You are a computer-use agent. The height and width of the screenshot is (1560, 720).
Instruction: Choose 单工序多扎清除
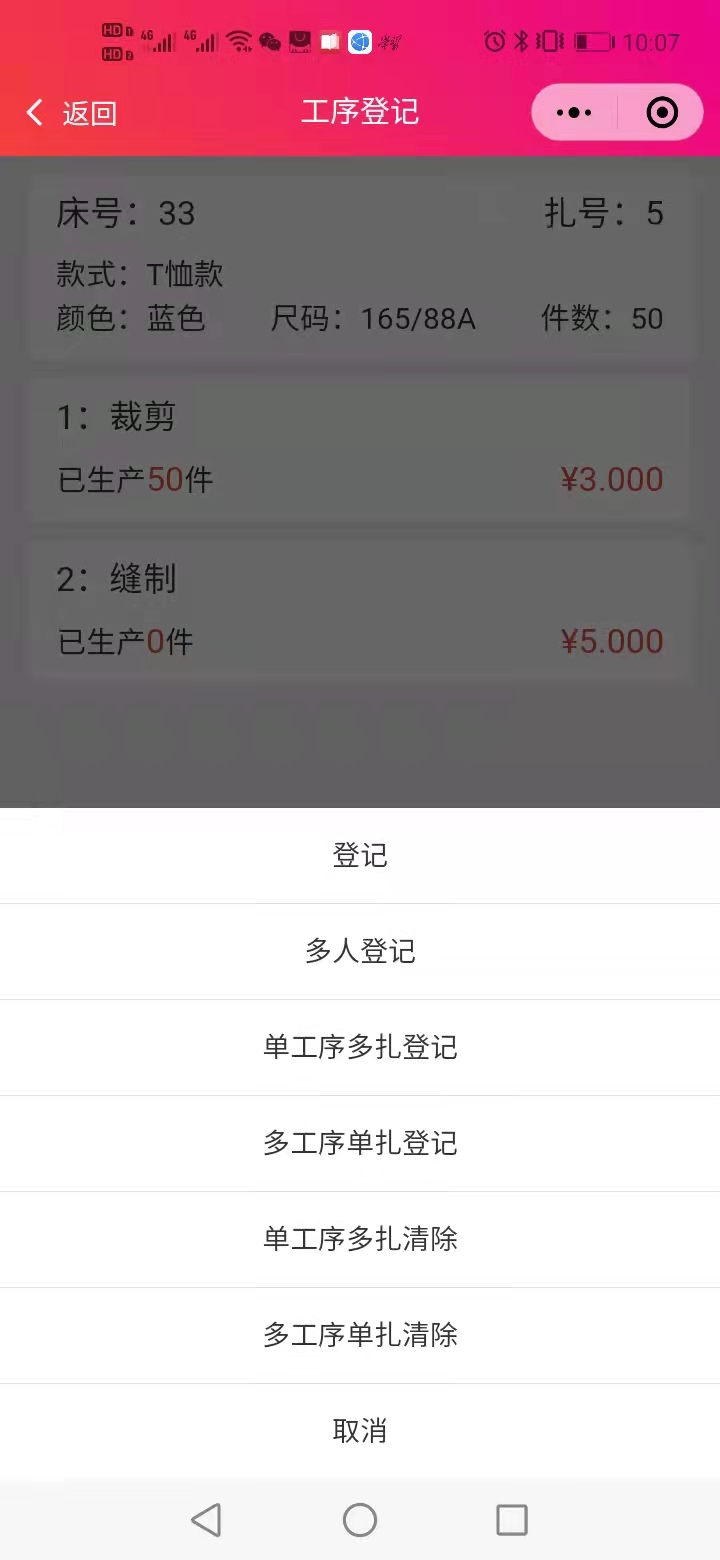coord(360,1239)
